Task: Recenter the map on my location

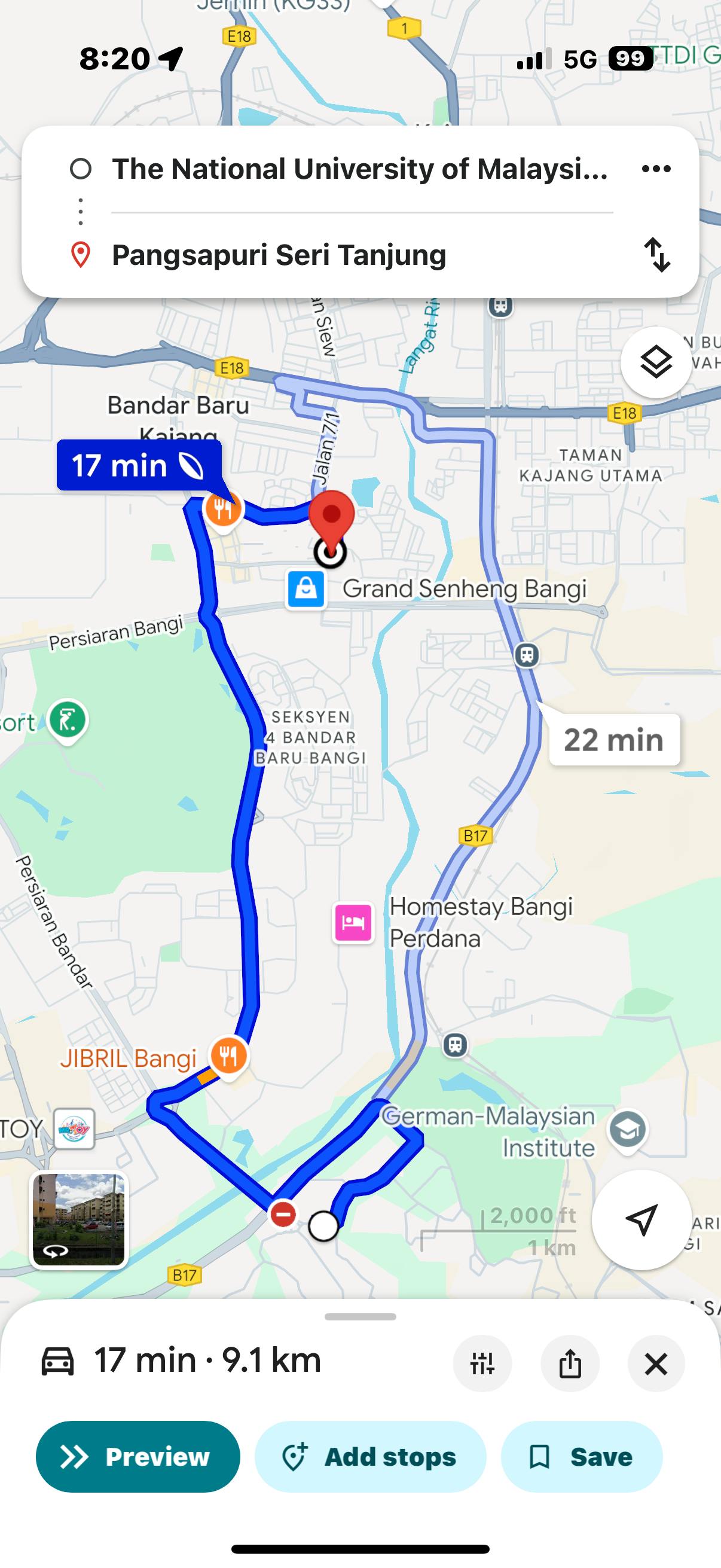Action: 641,1220
